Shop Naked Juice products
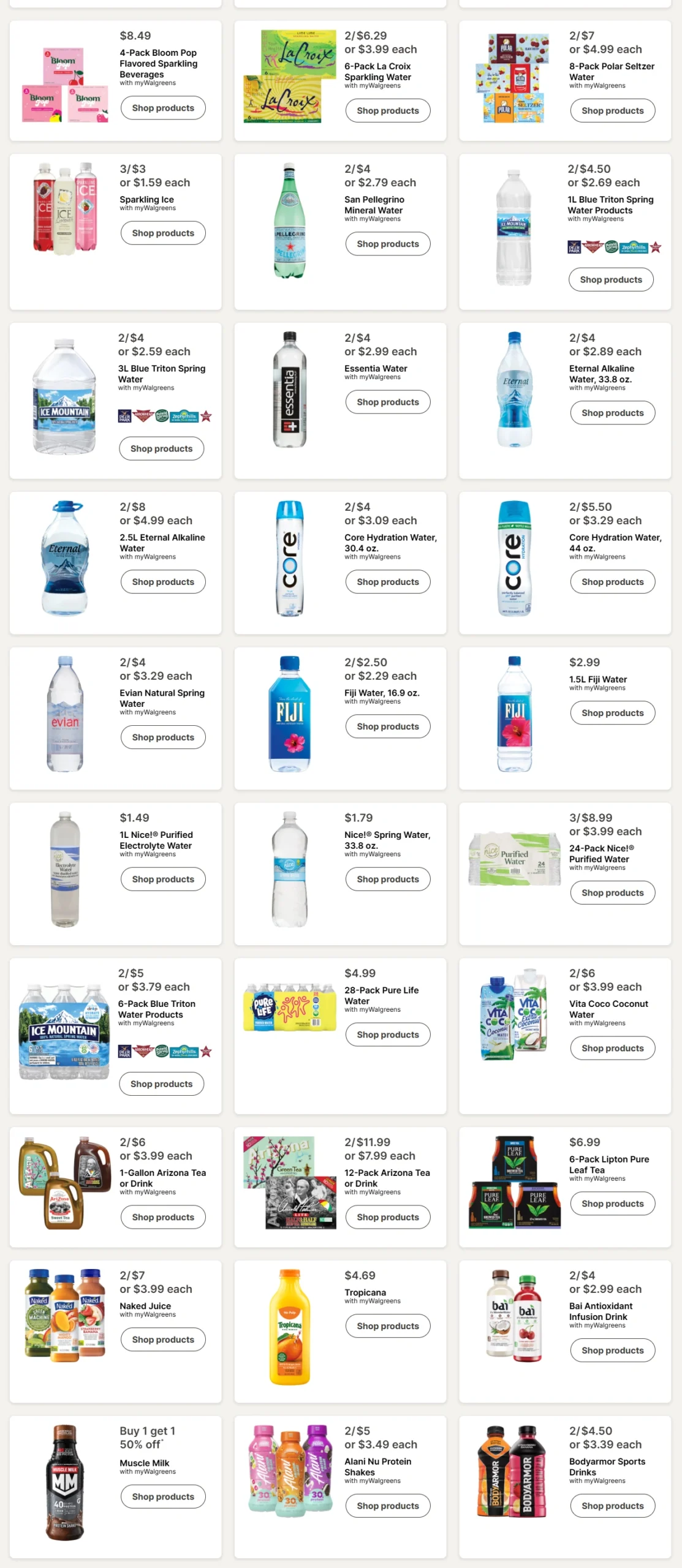 coord(162,1340)
